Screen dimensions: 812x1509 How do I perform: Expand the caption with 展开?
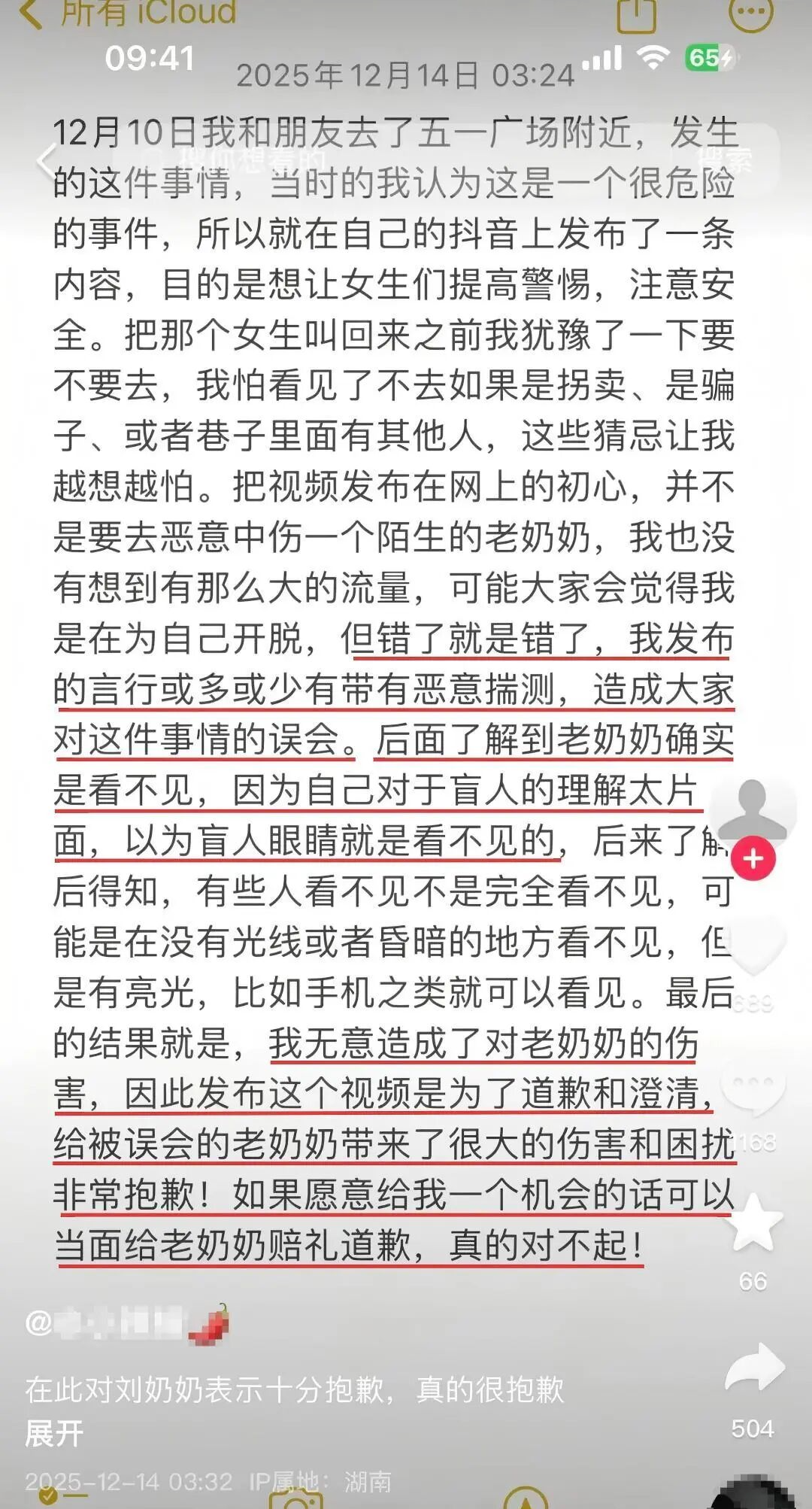[54, 1433]
